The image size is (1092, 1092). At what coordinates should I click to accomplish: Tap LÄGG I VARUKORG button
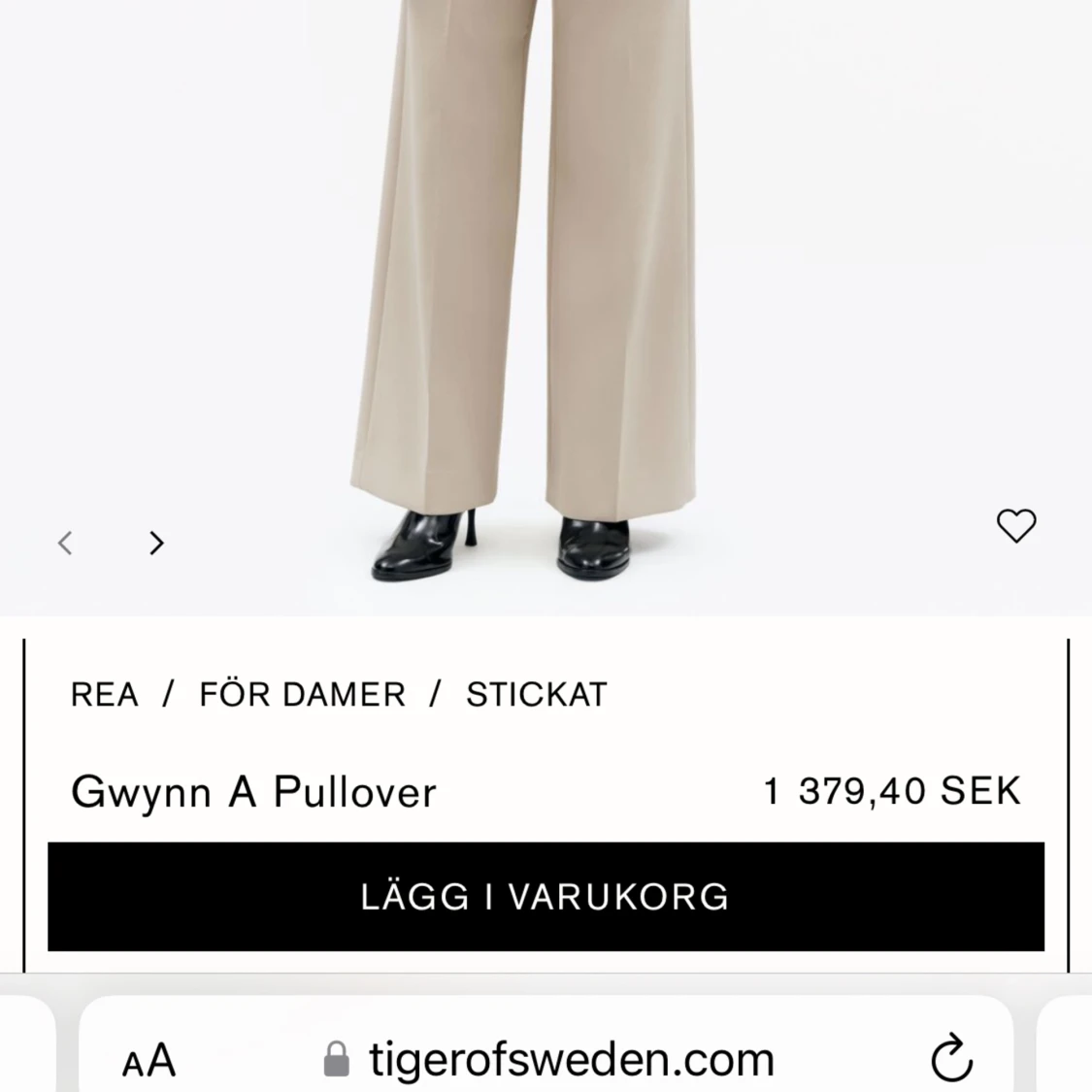546,897
